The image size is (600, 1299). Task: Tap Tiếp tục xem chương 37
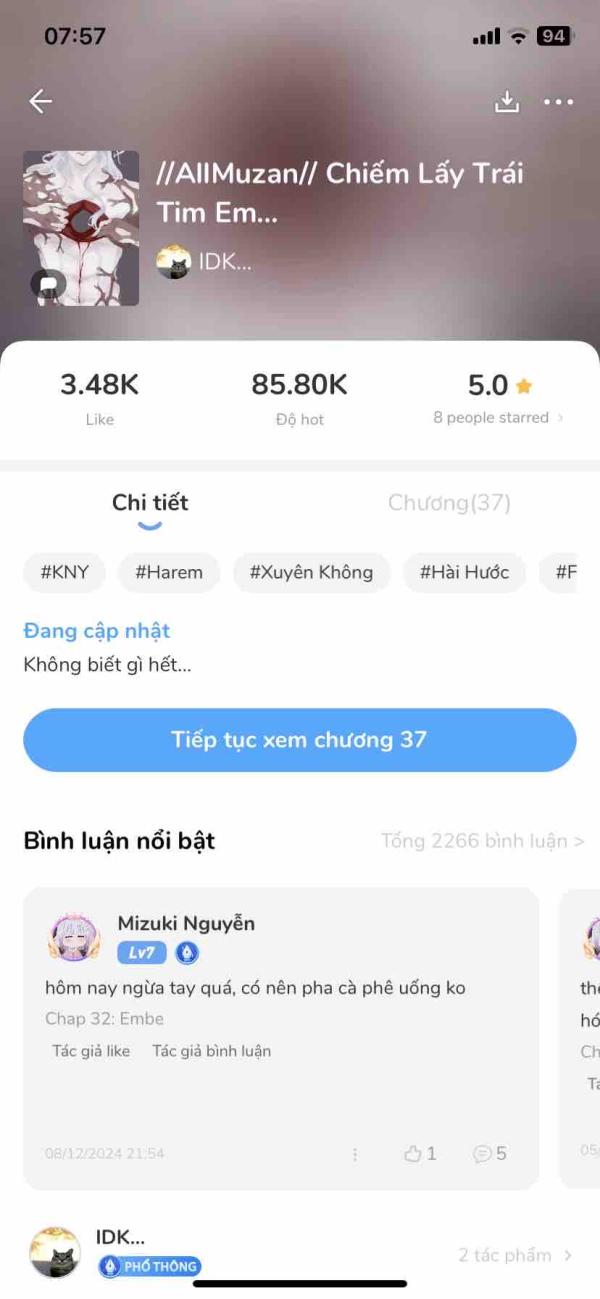pos(299,740)
